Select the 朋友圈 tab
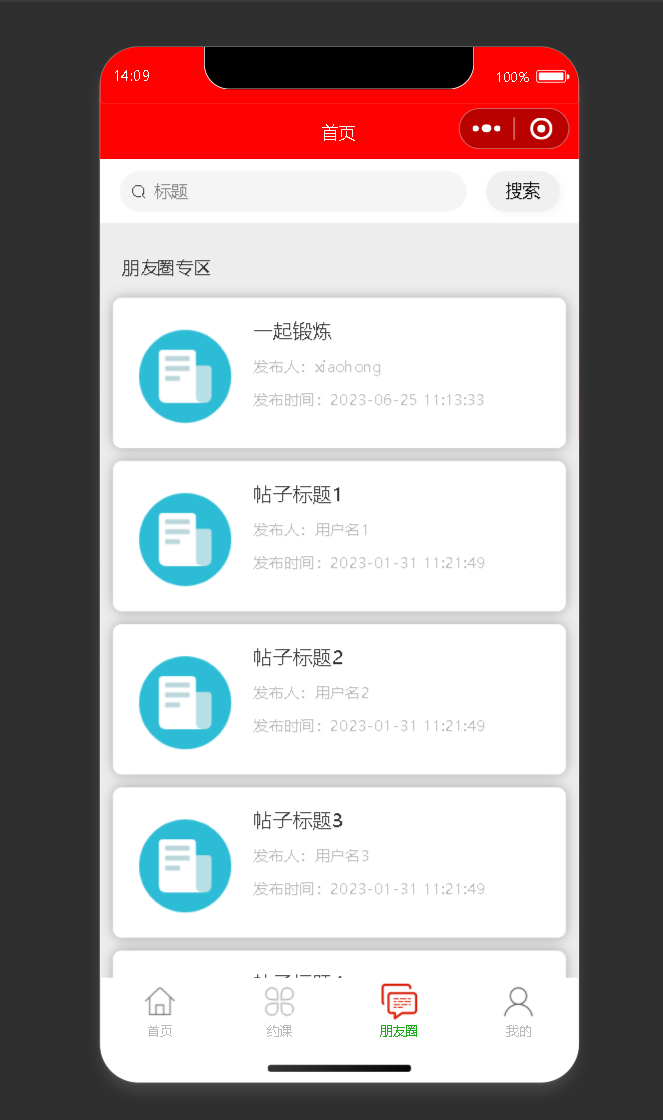 tap(399, 1012)
